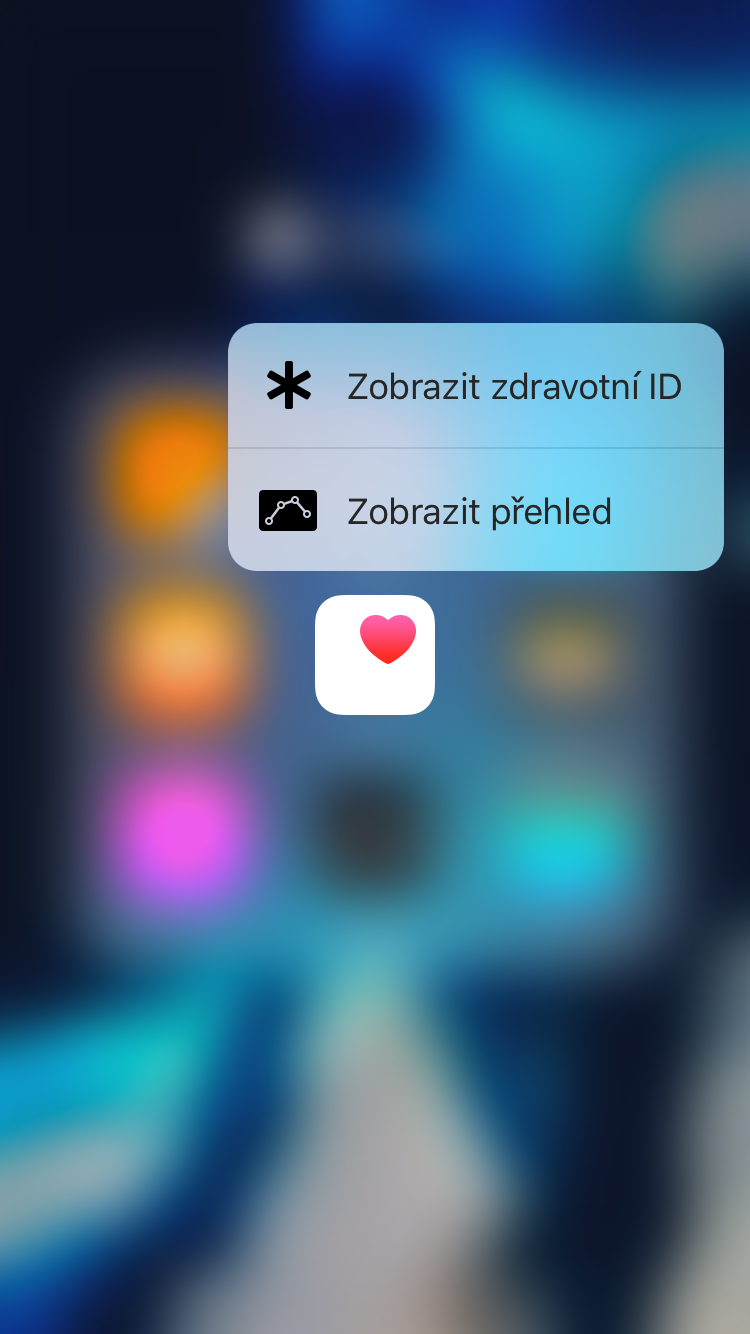750x1334 pixels.
Task: Select Zobrazit zdravotní ID quick action
Action: coord(475,387)
